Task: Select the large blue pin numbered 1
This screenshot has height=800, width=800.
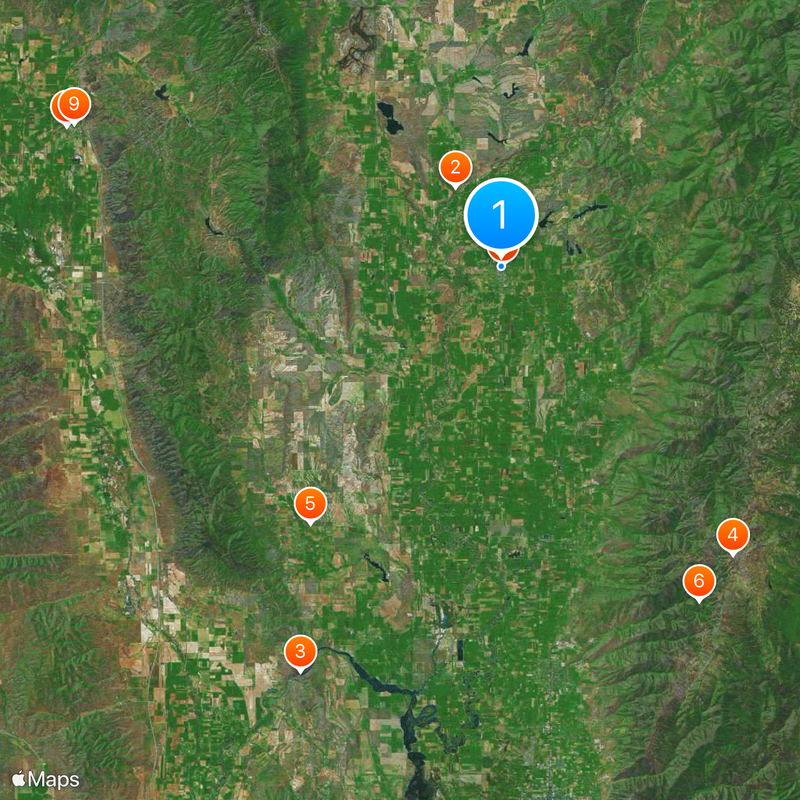Action: [501, 214]
